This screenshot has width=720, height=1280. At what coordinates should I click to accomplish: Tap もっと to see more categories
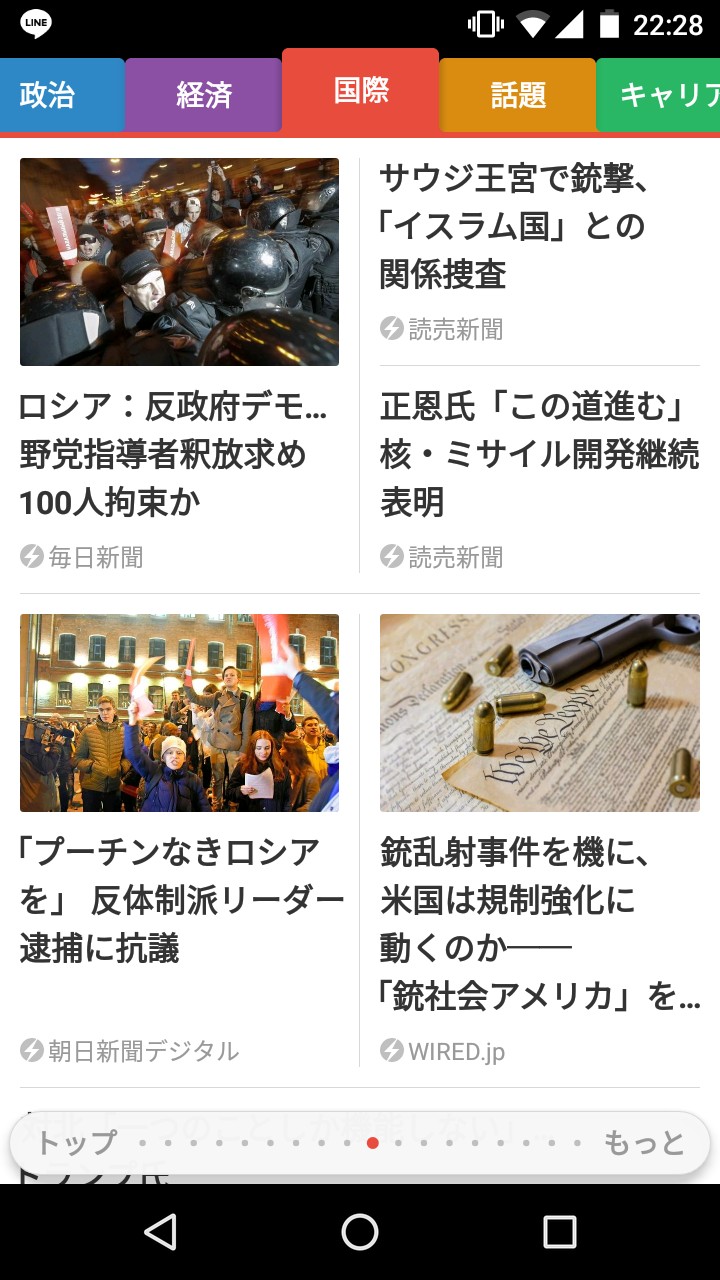(x=644, y=1142)
